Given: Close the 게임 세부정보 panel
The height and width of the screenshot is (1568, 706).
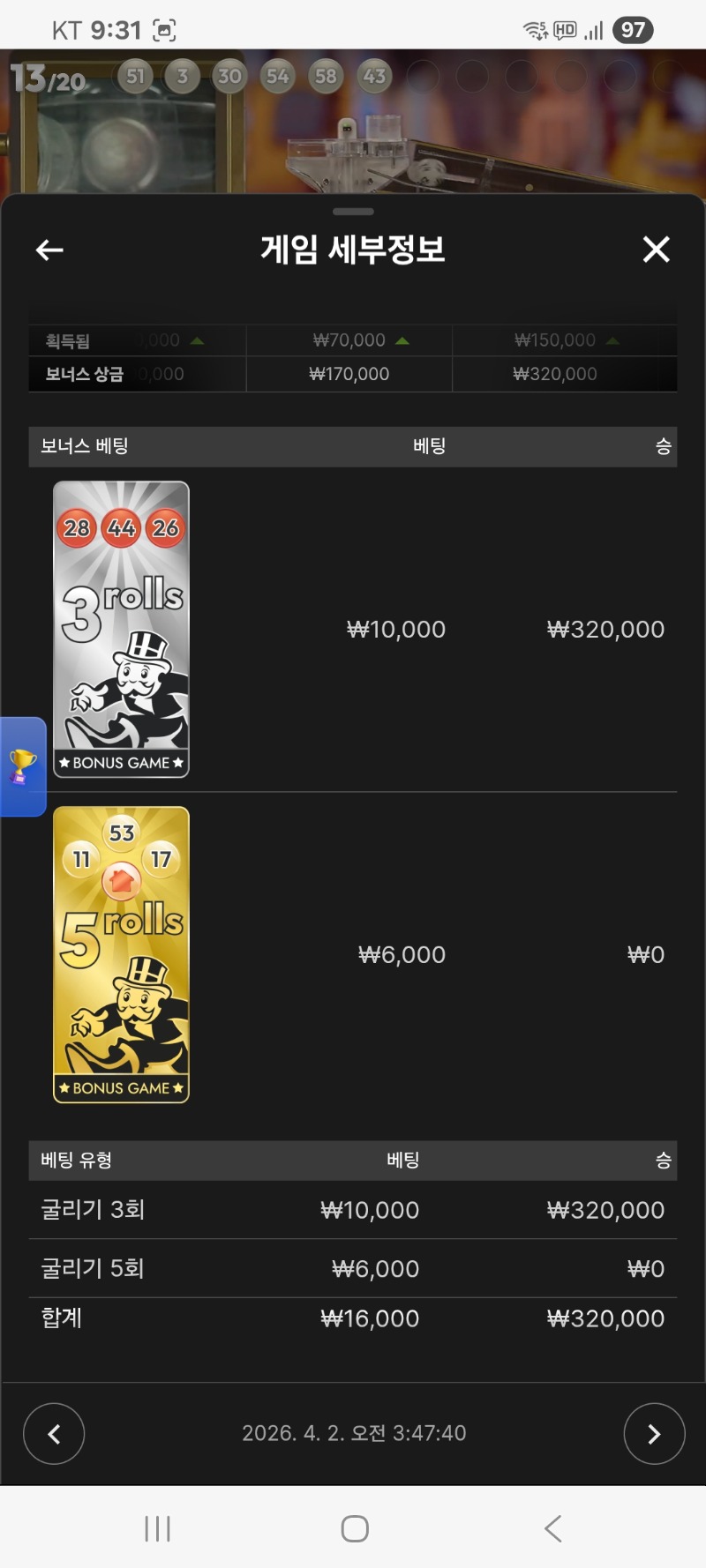Looking at the screenshot, I should pos(656,250).
